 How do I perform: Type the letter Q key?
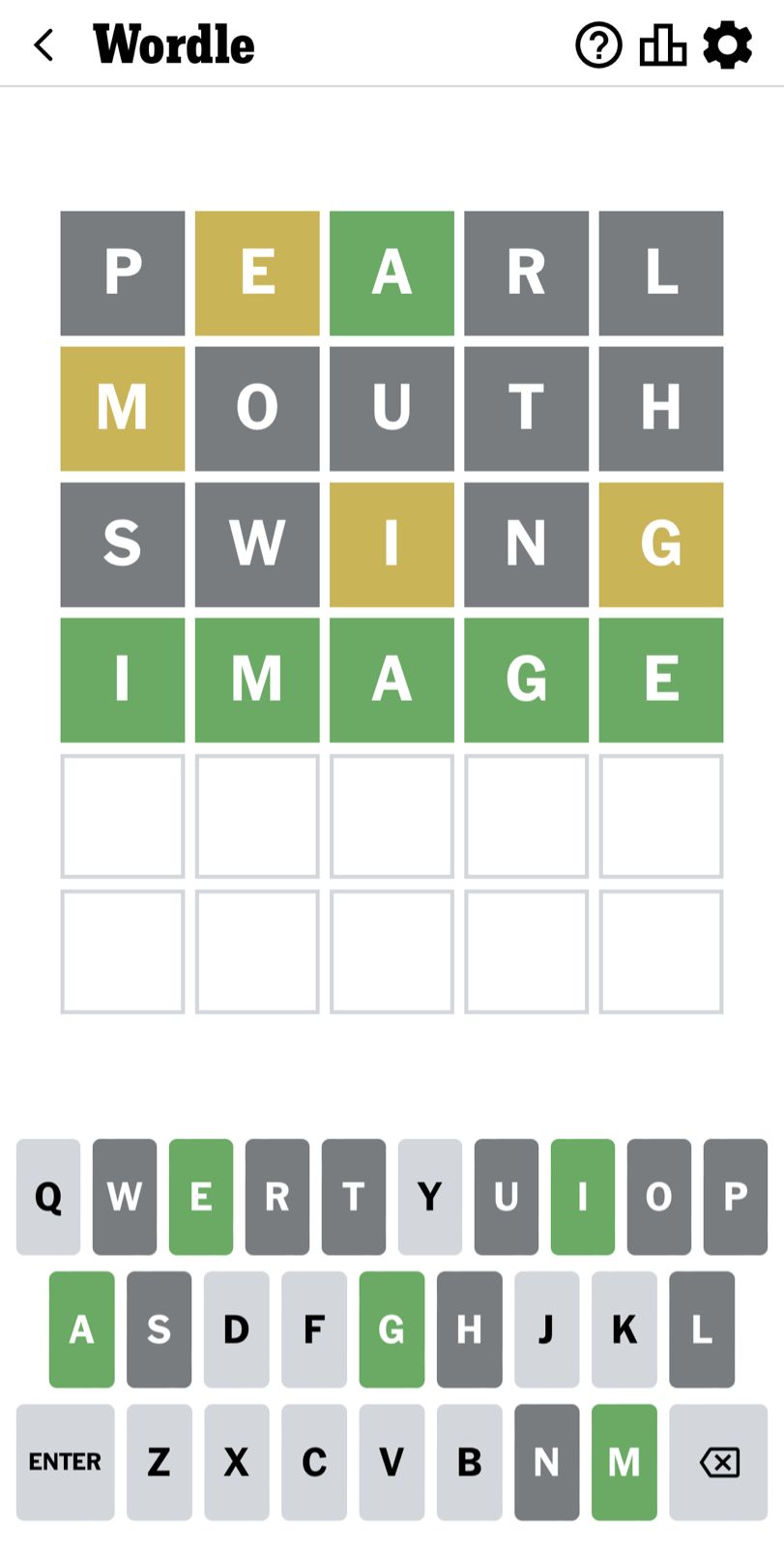pyautogui.click(x=48, y=1197)
